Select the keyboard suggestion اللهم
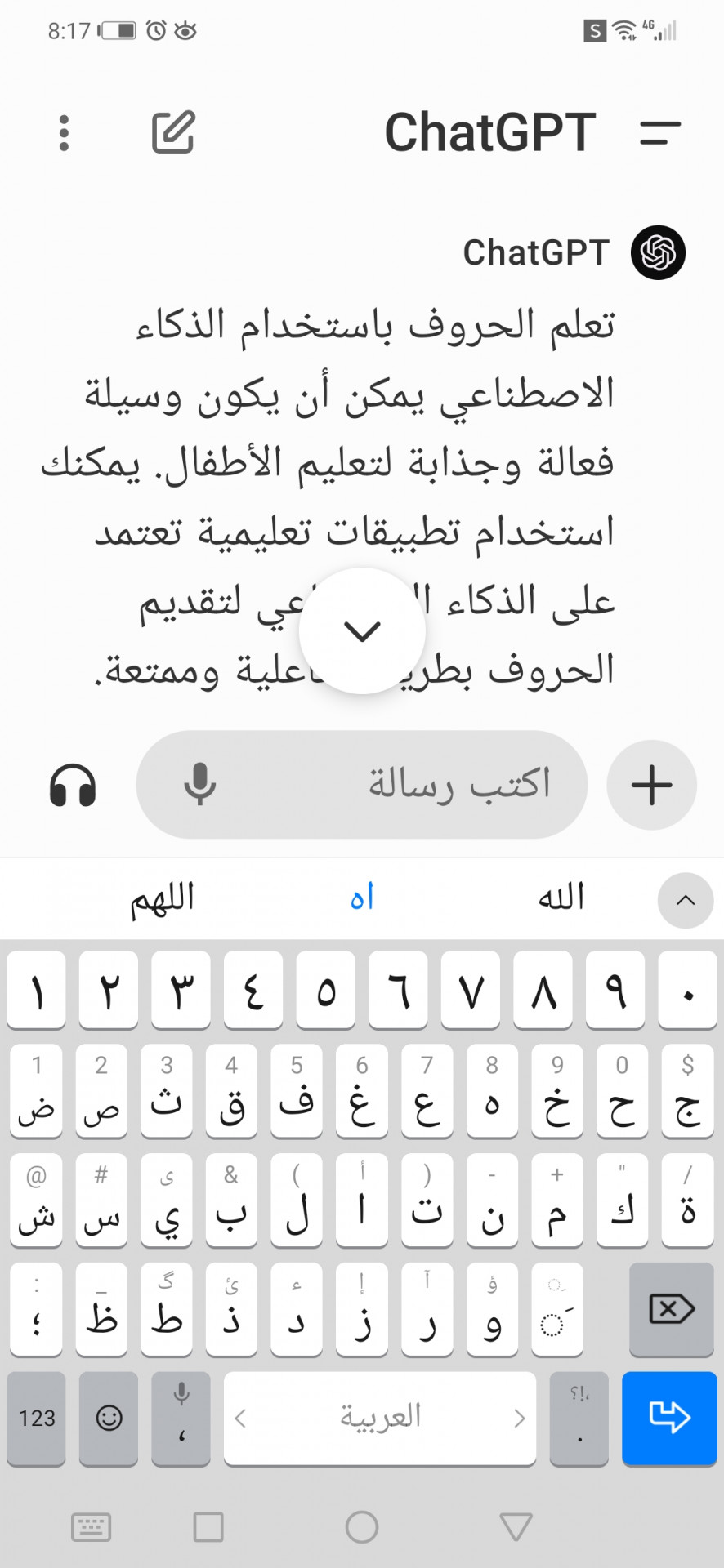This screenshot has width=724, height=1568. pyautogui.click(x=163, y=898)
